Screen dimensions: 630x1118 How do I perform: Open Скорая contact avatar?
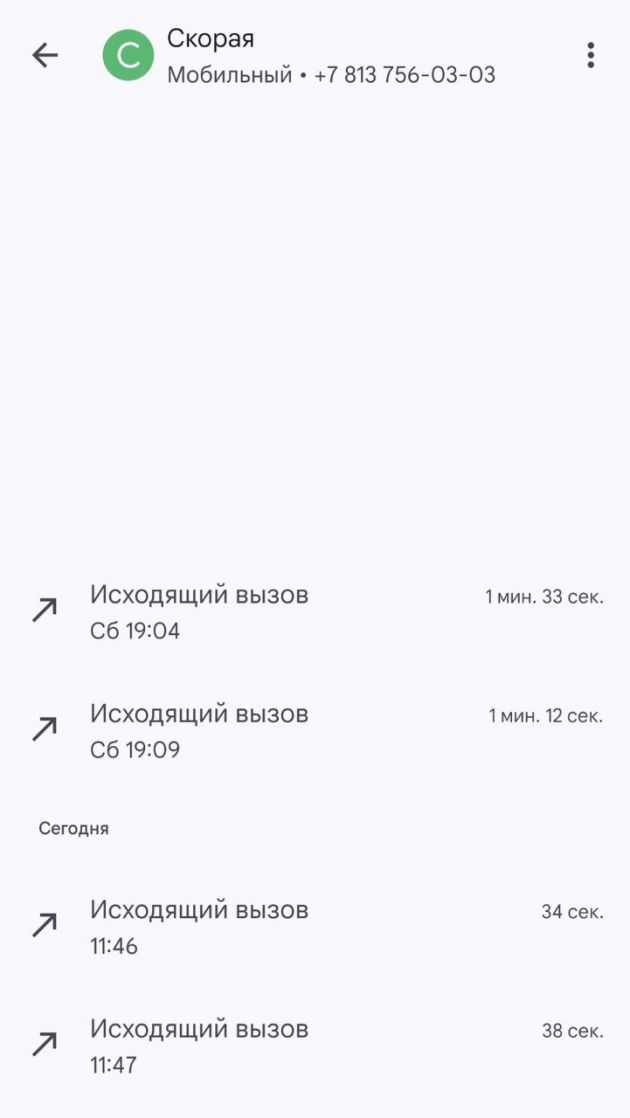(128, 55)
